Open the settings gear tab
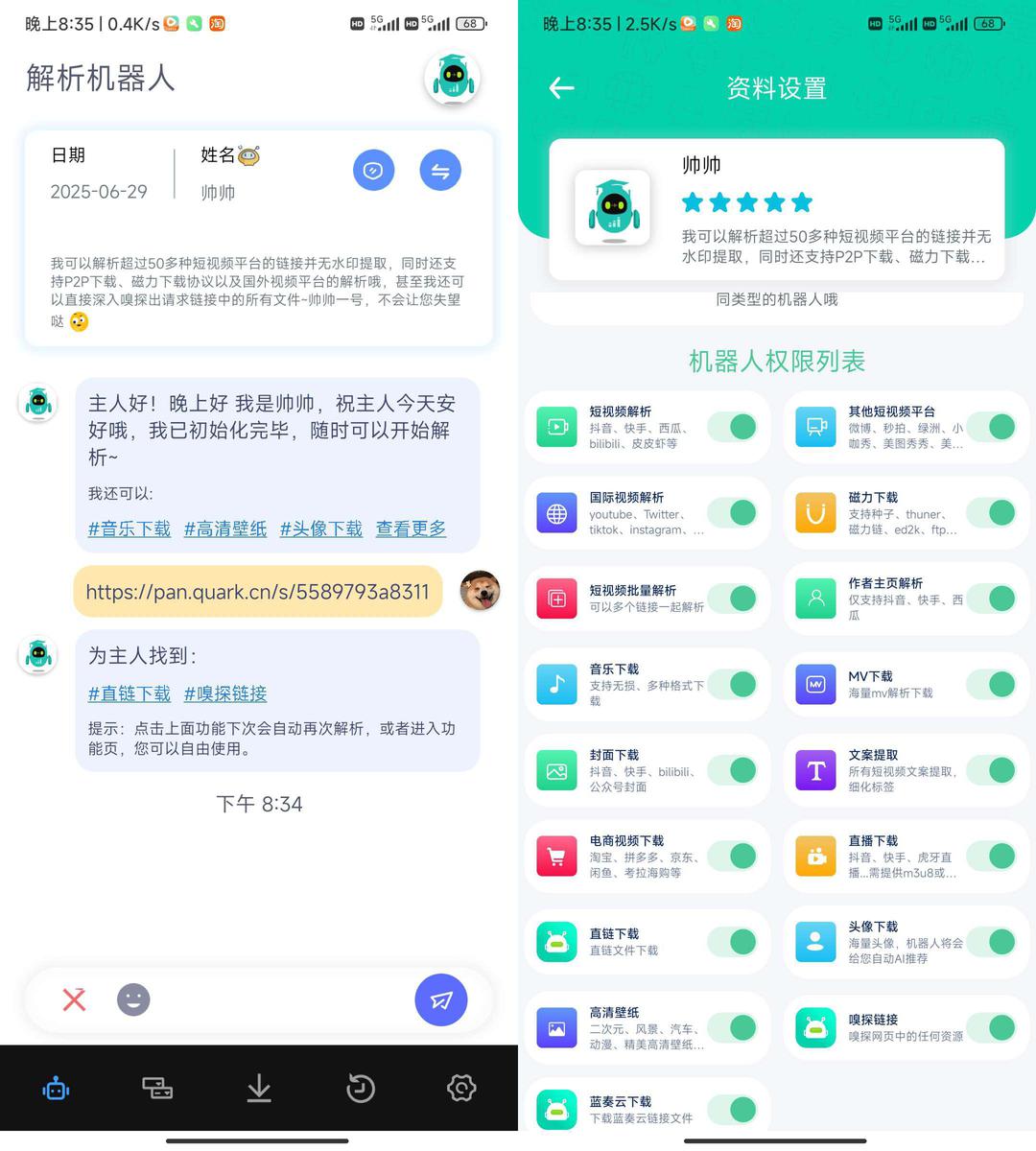Screen dimensions: 1036x1151 tap(461, 1088)
